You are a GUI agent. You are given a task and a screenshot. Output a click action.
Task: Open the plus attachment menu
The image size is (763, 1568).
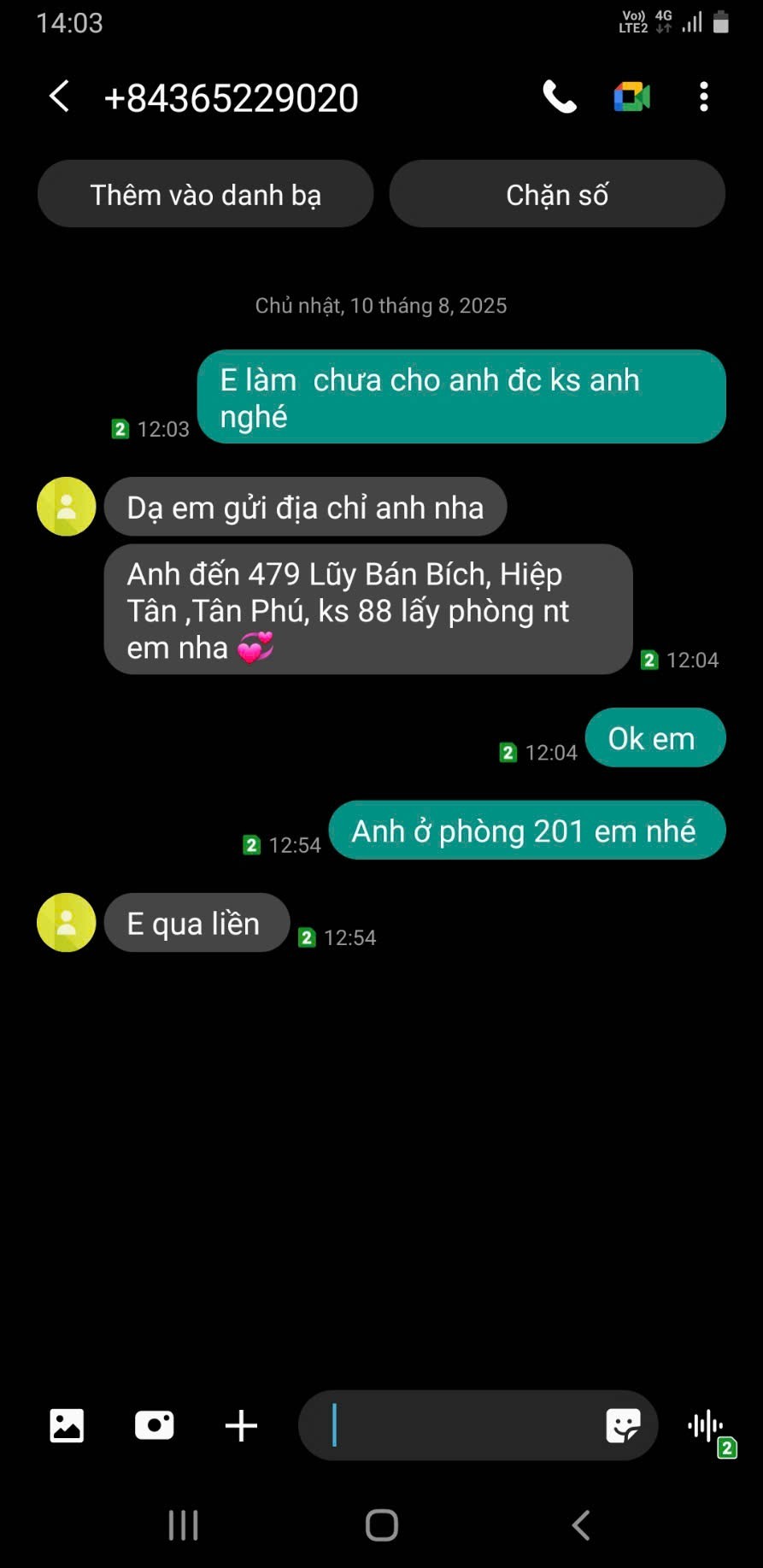coord(241,1425)
